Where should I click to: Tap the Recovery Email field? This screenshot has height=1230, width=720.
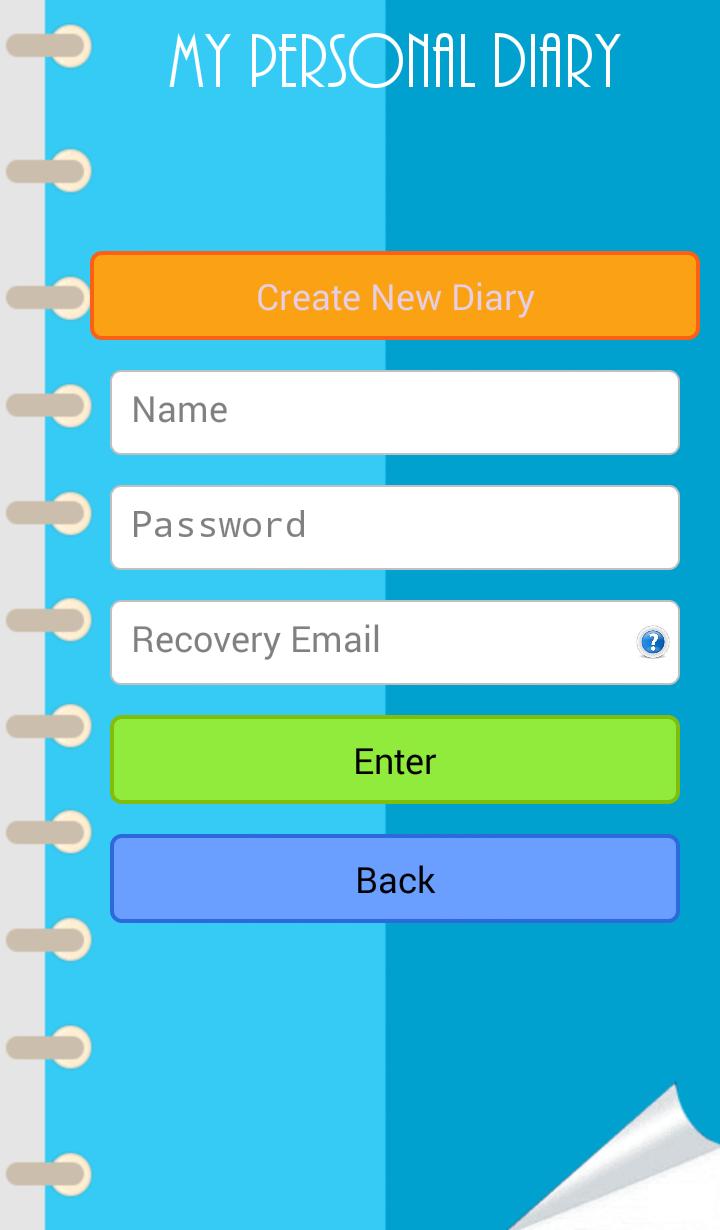370,642
